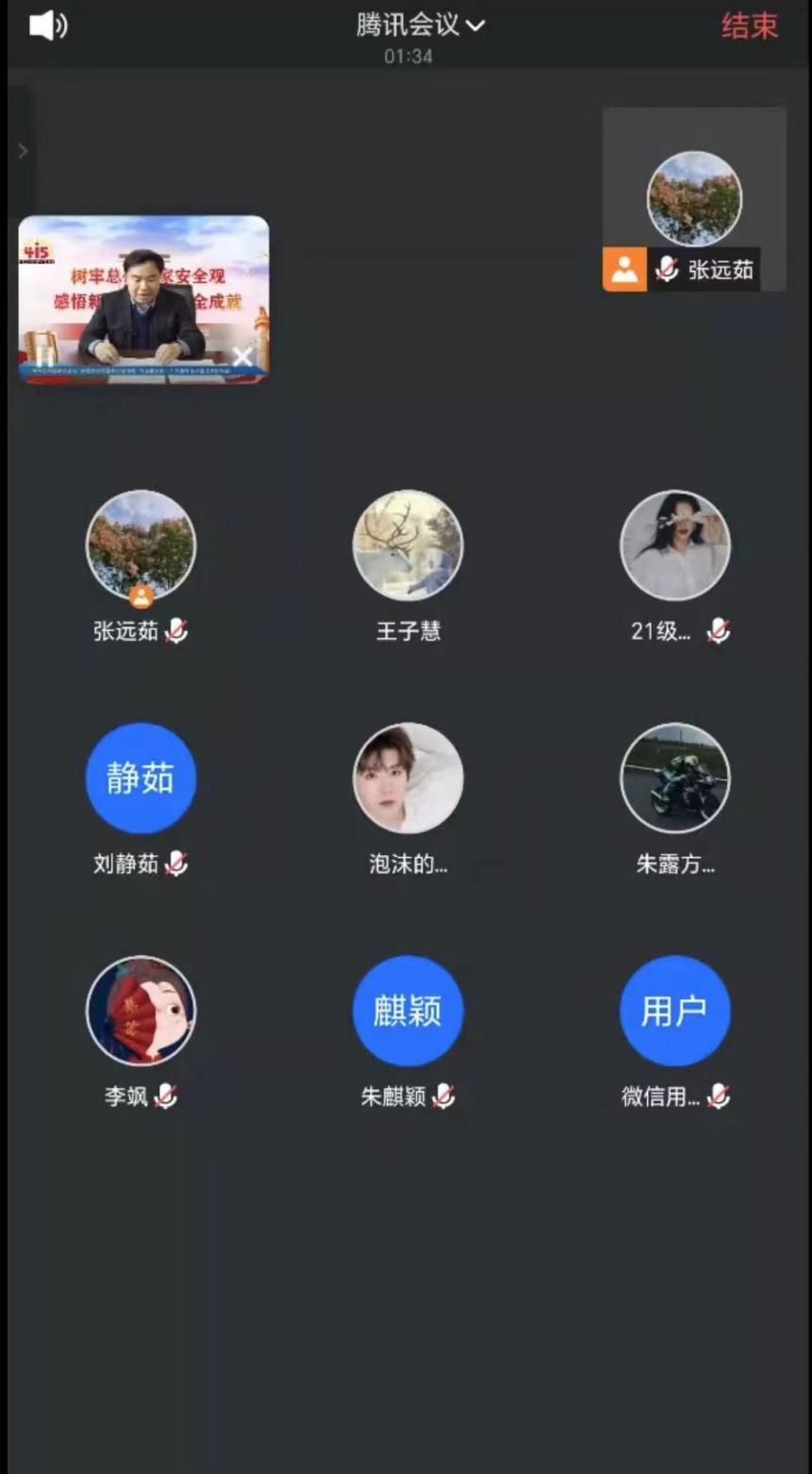Viewport: 812px width, 1474px height.
Task: Close the floating video window
Action: click(242, 357)
